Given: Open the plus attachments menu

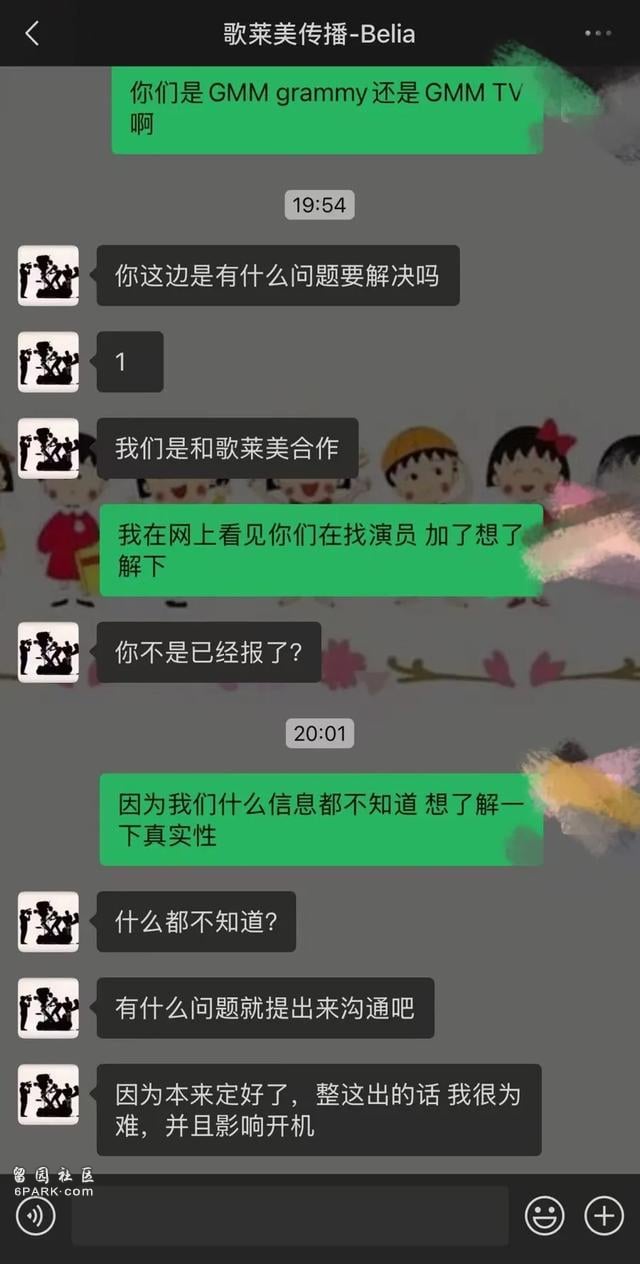Looking at the screenshot, I should click(x=604, y=1216).
